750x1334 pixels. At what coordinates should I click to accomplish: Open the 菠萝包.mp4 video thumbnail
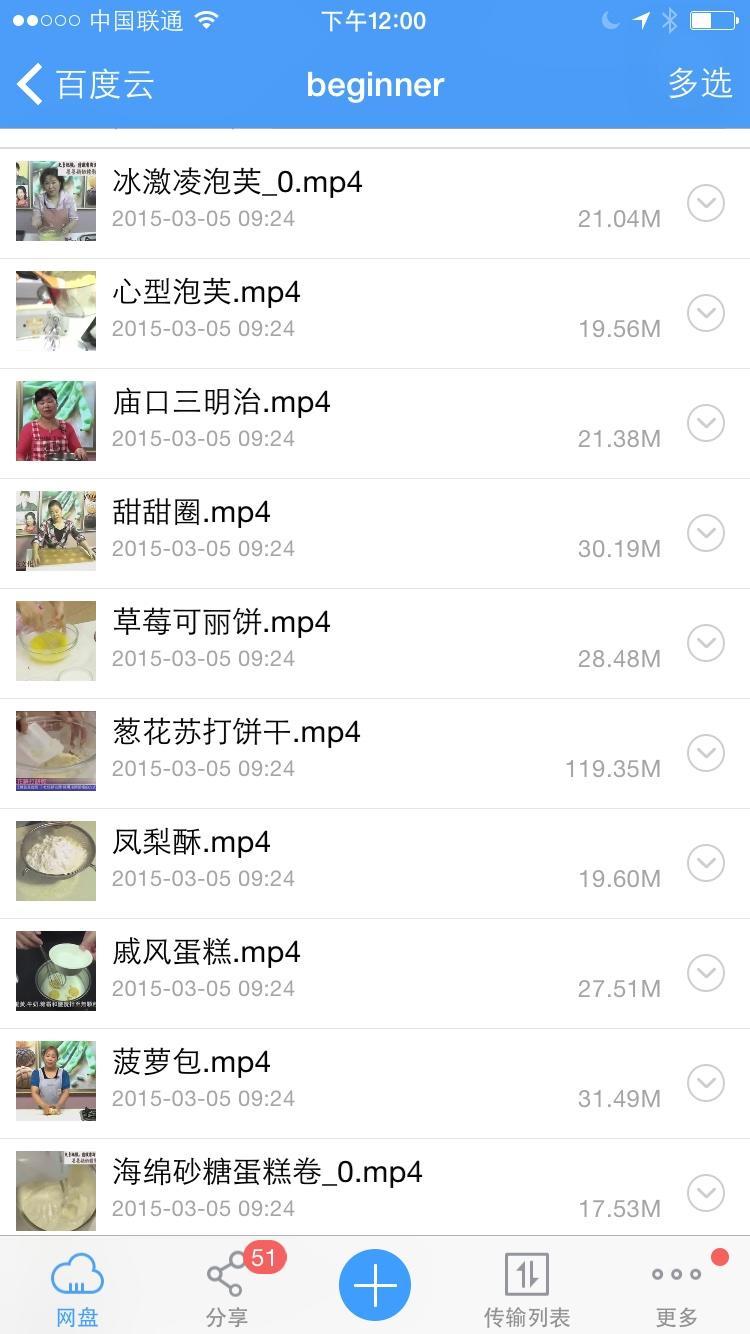click(55, 1080)
